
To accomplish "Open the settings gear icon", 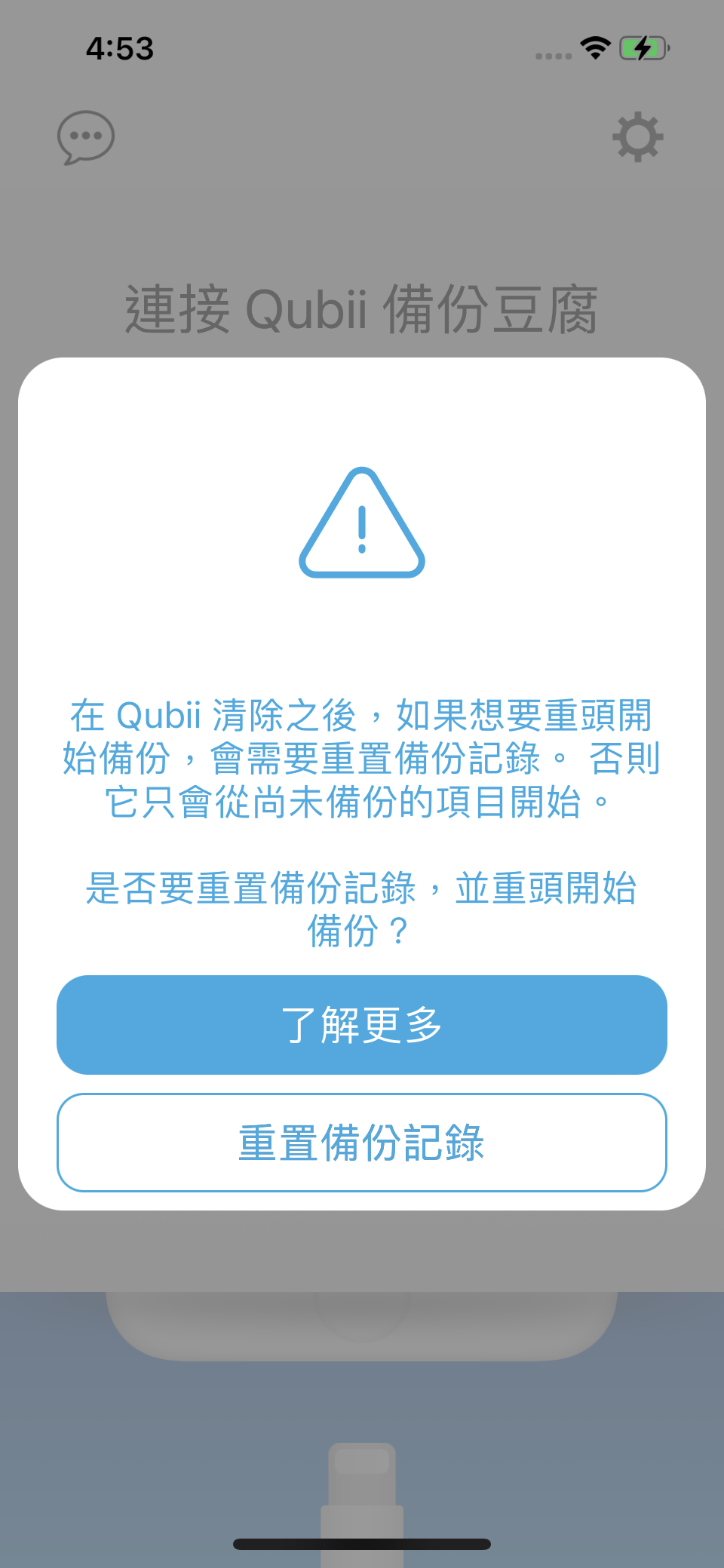I will point(638,137).
